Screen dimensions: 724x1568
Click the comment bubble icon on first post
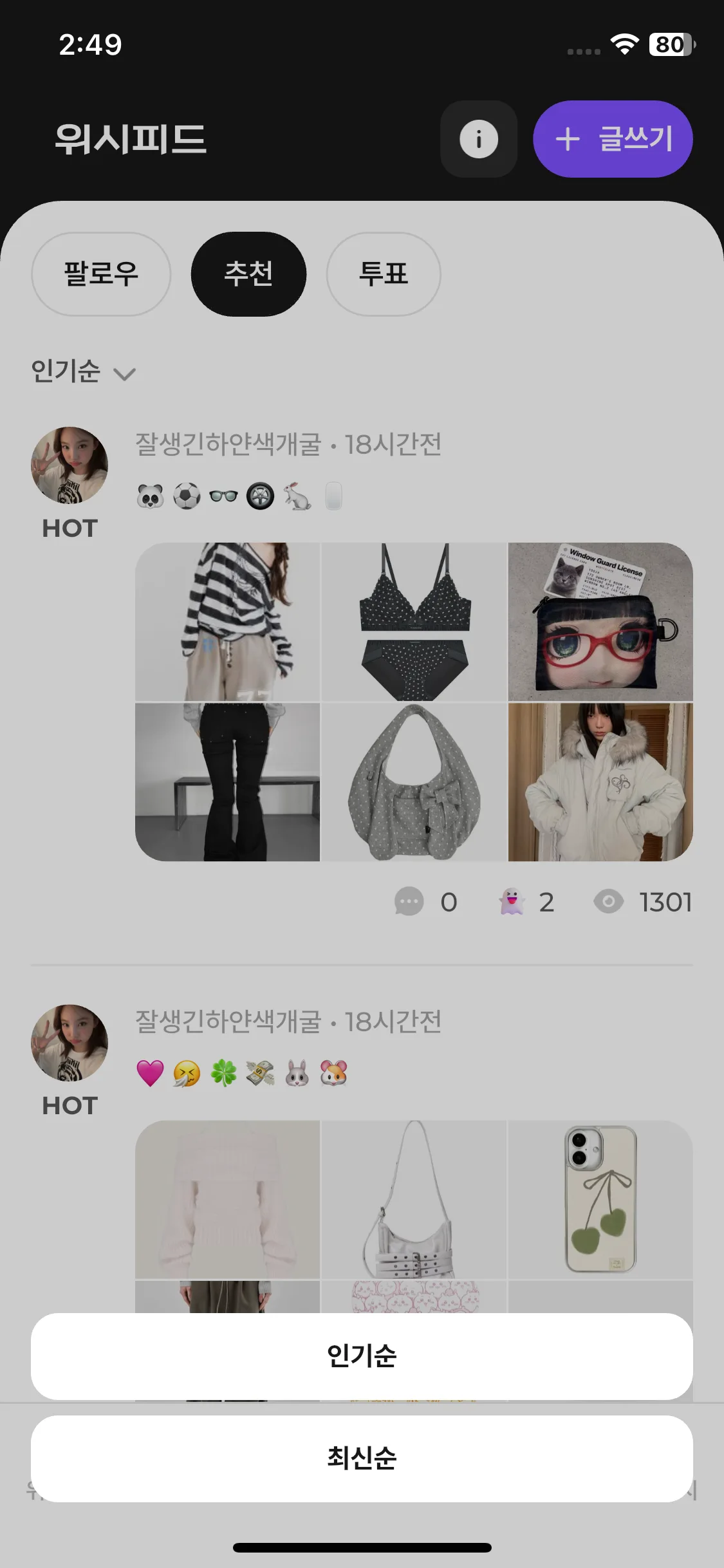(409, 902)
